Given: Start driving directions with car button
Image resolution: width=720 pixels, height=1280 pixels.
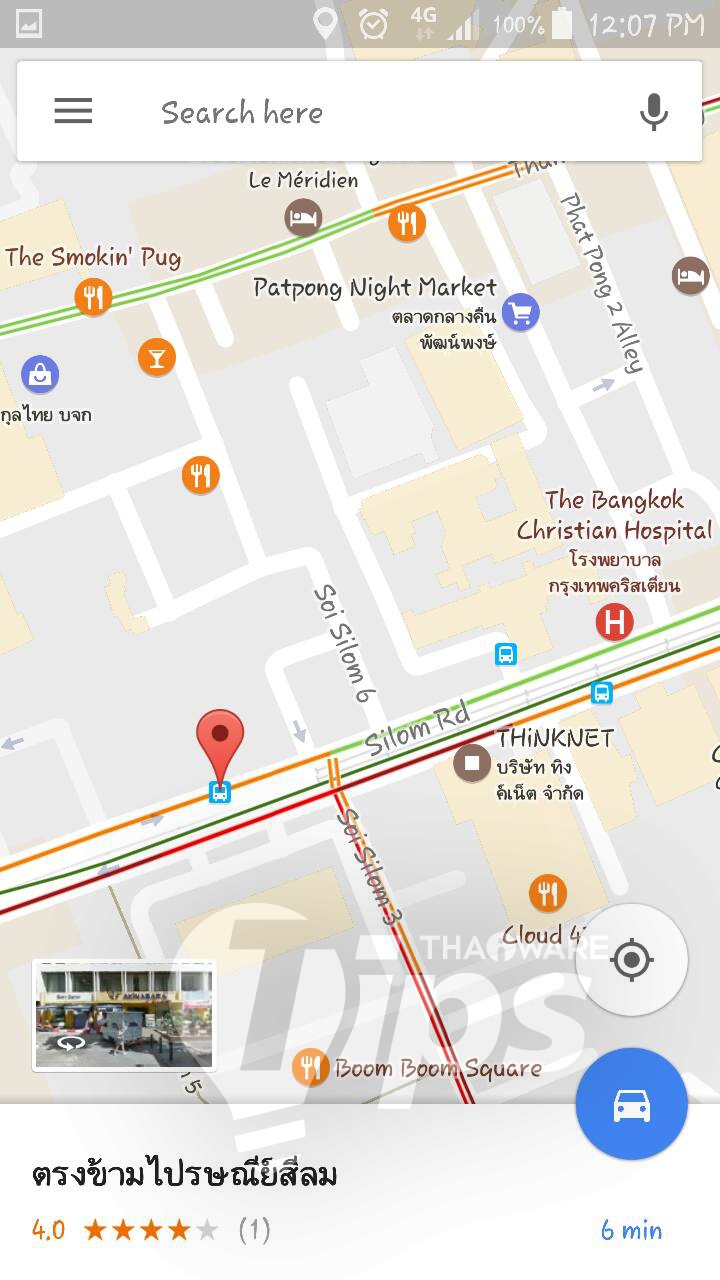Looking at the screenshot, I should (631, 1104).
